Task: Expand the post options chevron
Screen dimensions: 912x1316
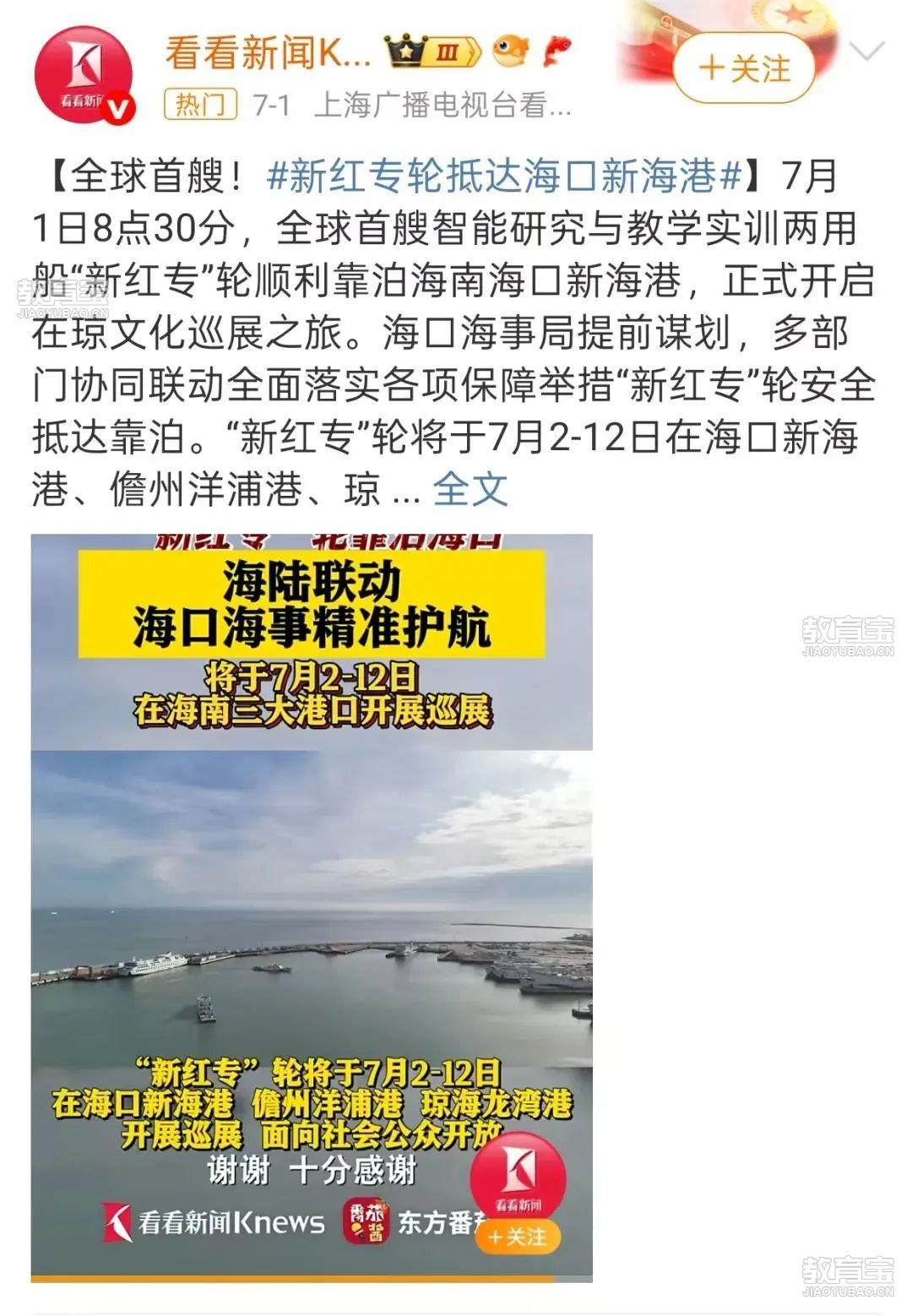Action: (866, 53)
